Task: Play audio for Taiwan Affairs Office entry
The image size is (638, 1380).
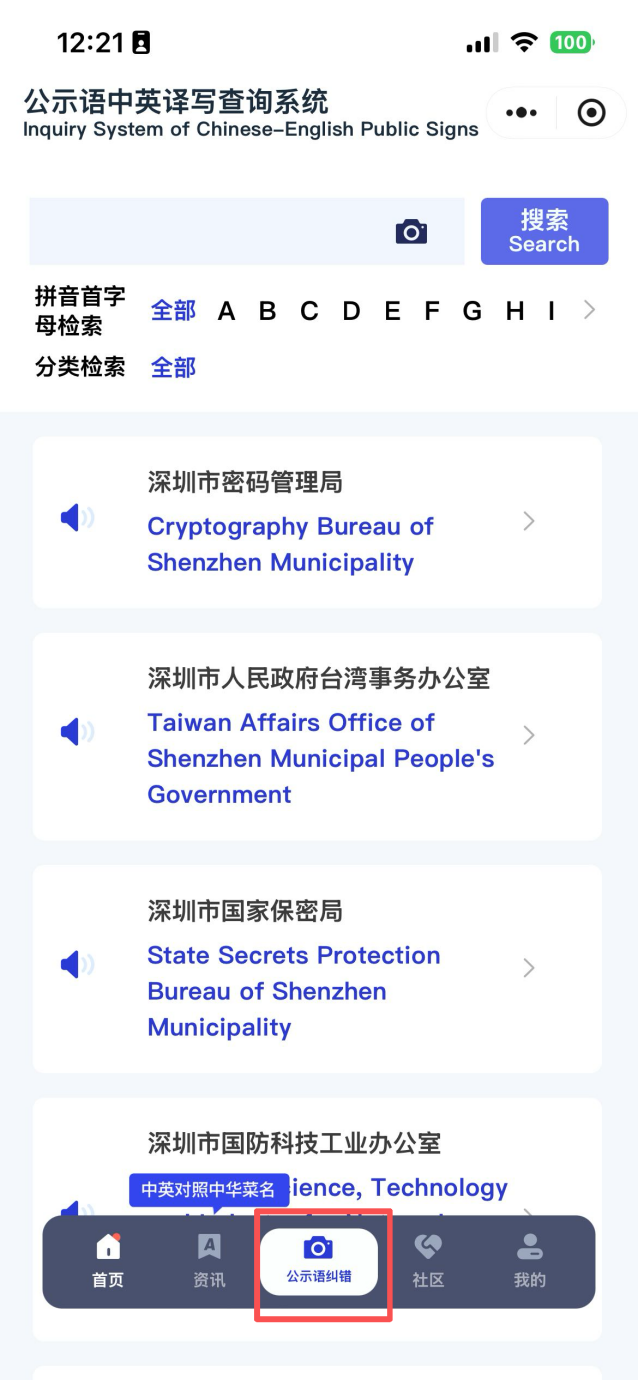Action: (77, 733)
